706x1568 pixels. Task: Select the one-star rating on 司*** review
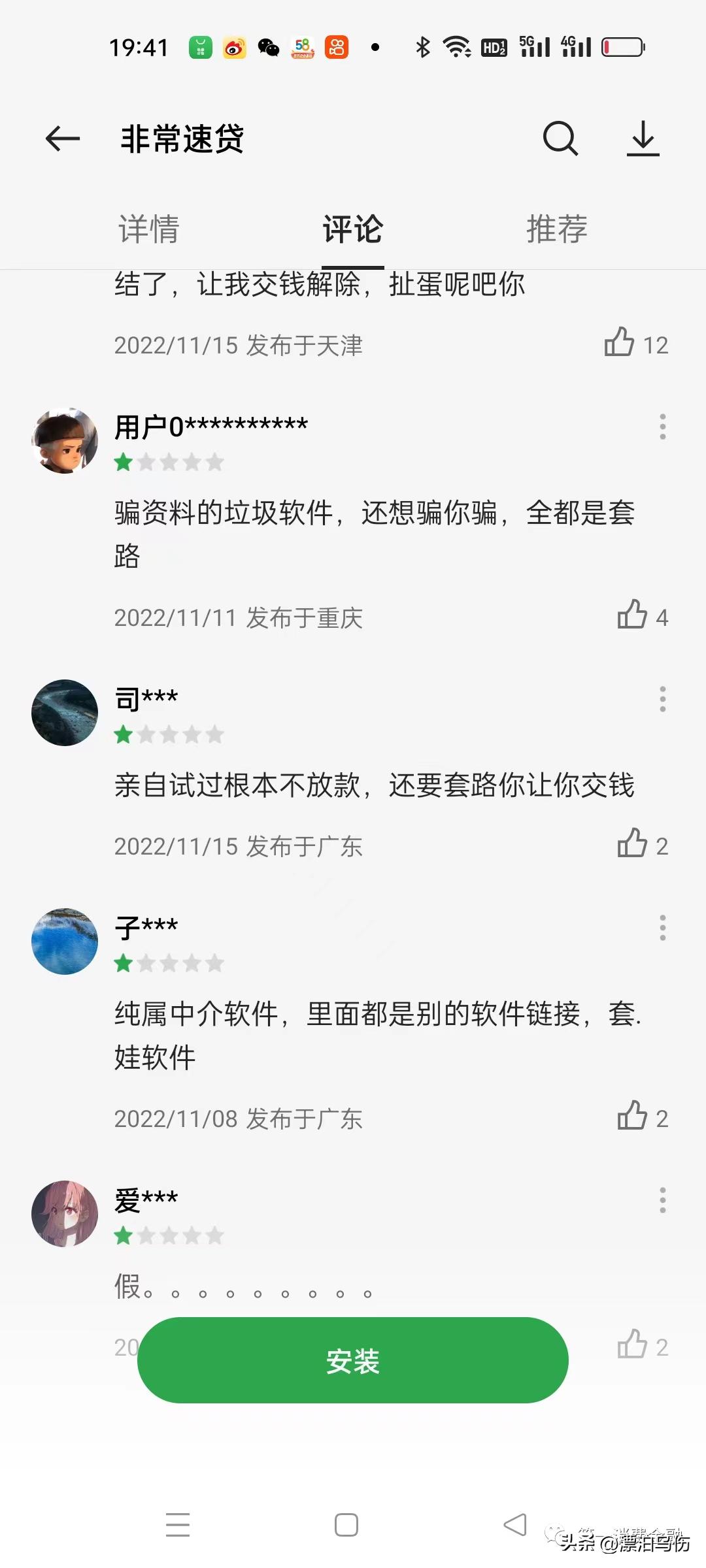click(x=122, y=734)
